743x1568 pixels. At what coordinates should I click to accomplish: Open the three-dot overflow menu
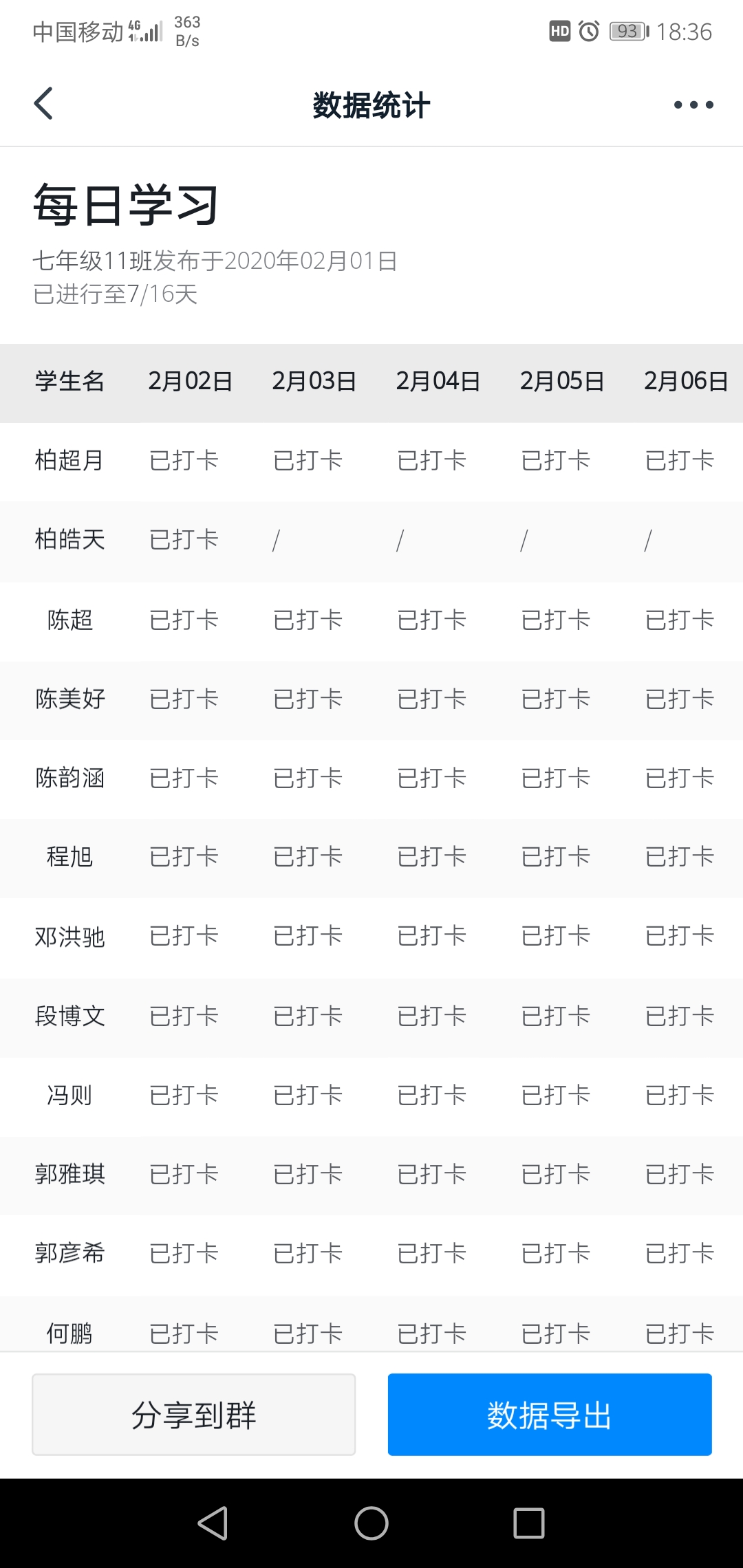[693, 105]
